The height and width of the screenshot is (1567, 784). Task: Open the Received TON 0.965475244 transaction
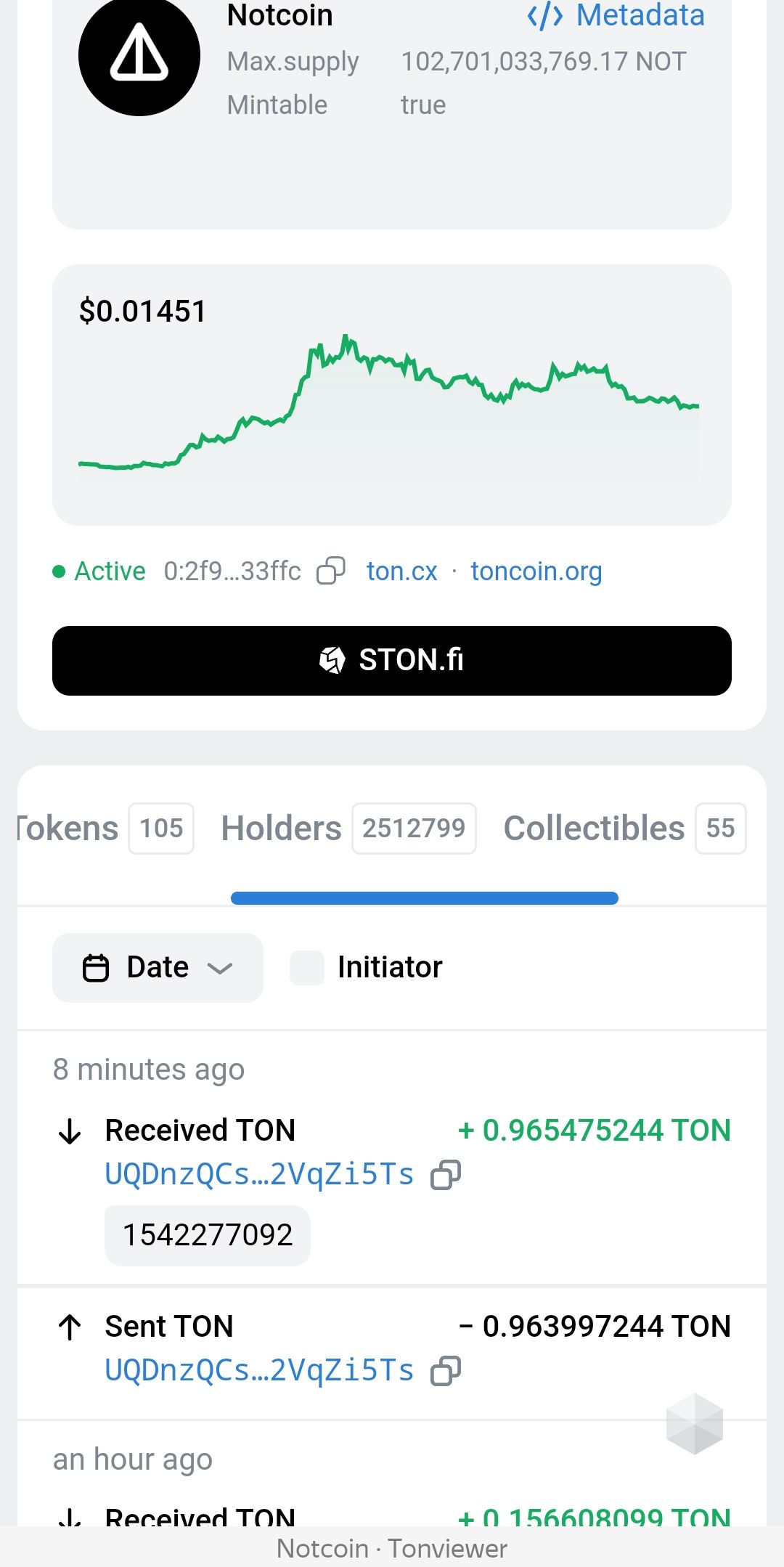(x=200, y=1131)
